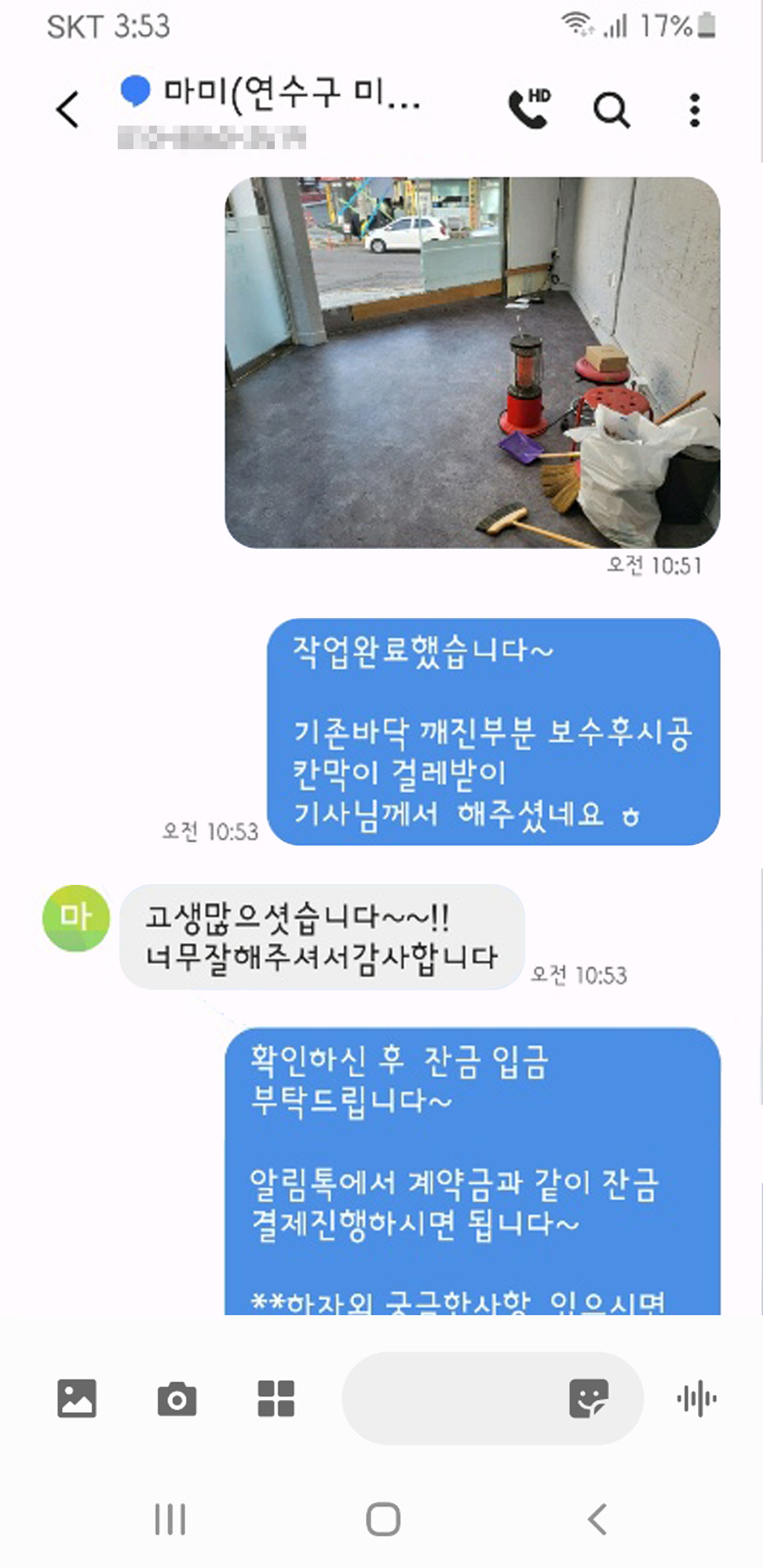Tap the Wi-Fi status icon
The height and width of the screenshot is (1568, 763).
click(x=579, y=25)
